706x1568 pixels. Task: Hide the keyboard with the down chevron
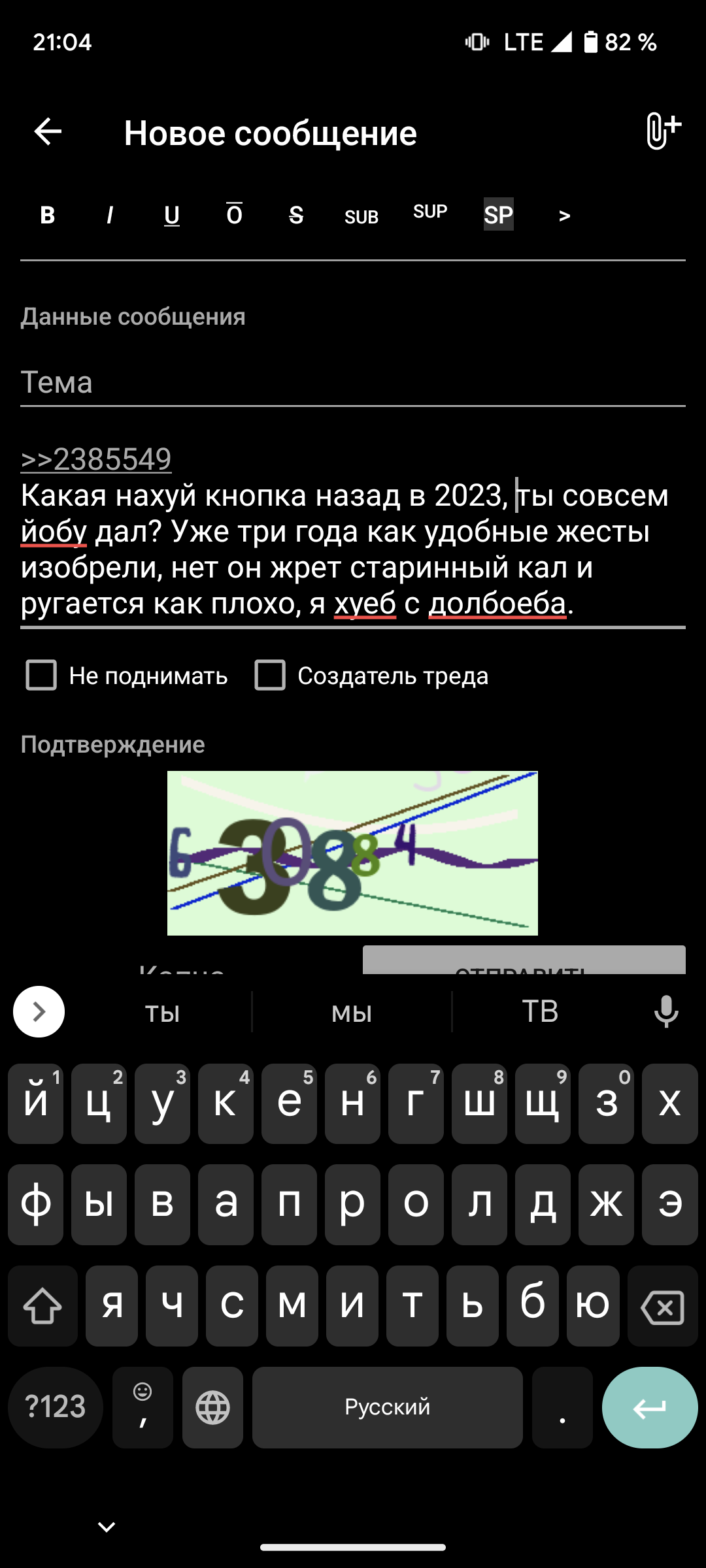pos(107,1527)
